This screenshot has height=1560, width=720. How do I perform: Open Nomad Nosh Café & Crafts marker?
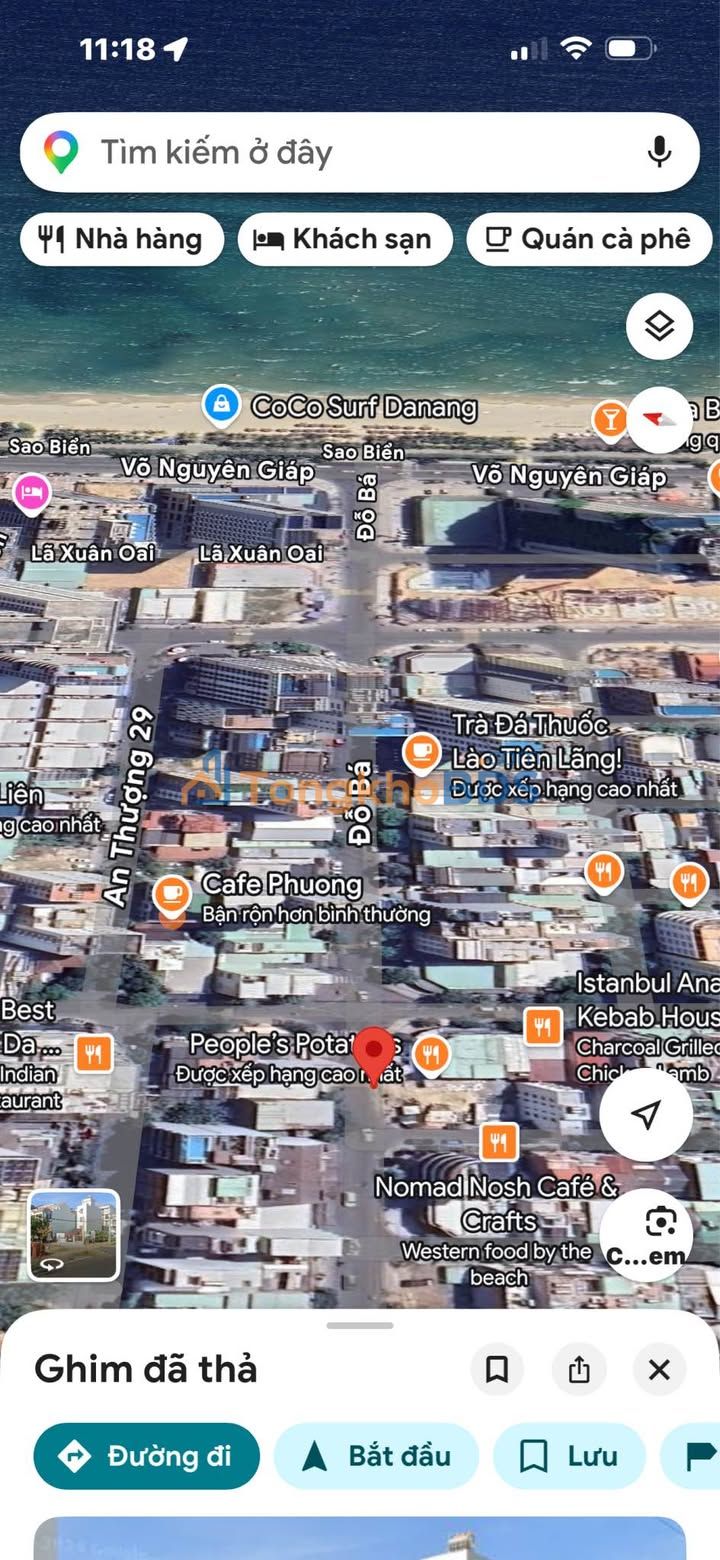click(x=498, y=1141)
